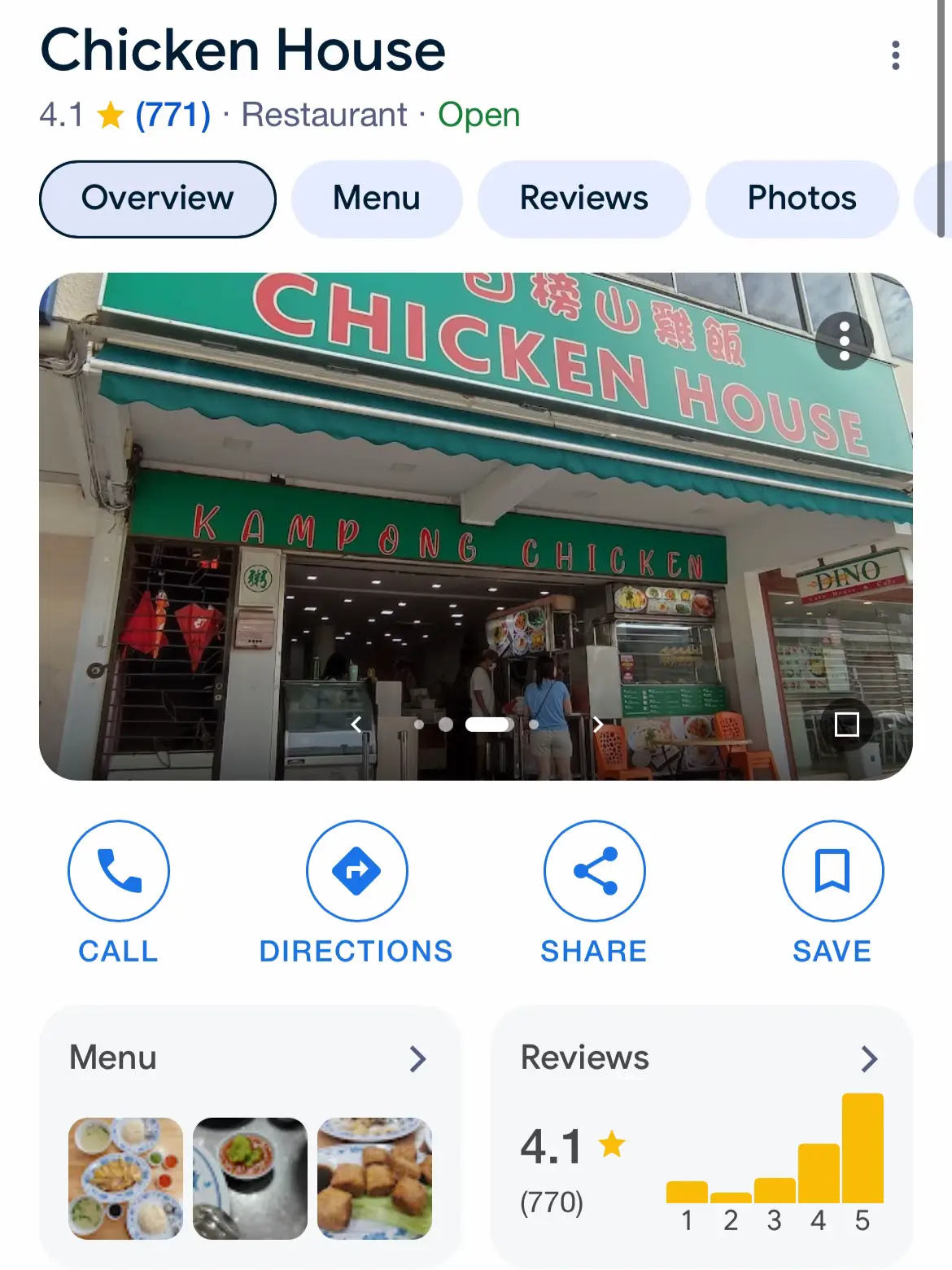
Task: Show the next storefront photo
Action: (598, 724)
